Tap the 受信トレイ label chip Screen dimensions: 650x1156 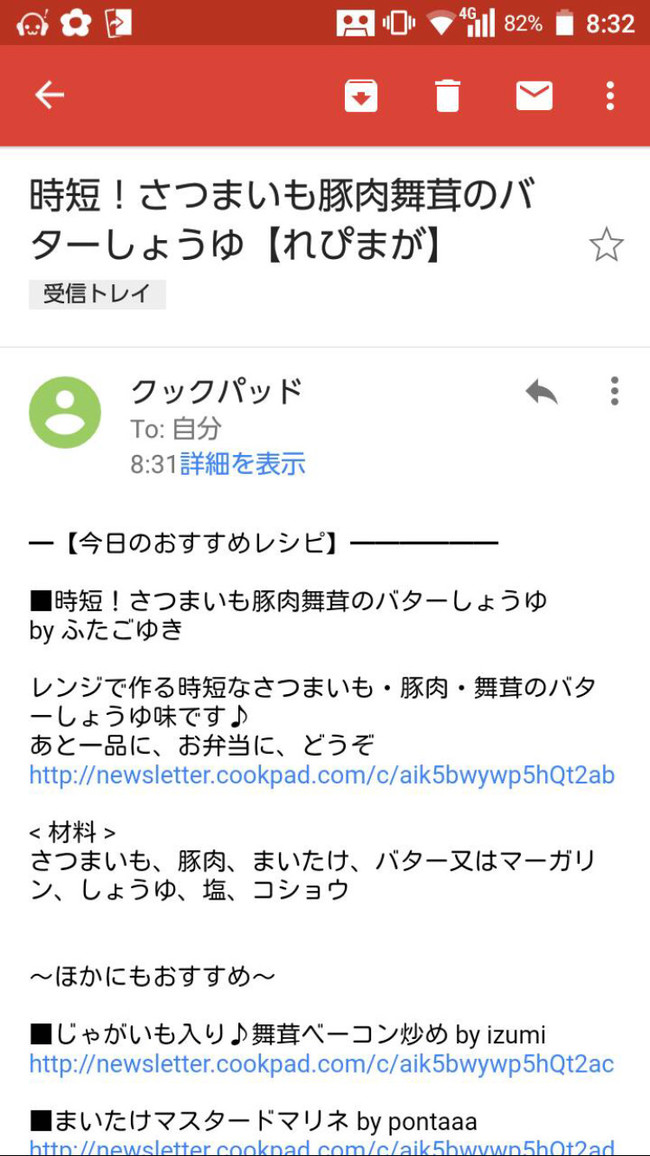click(97, 294)
